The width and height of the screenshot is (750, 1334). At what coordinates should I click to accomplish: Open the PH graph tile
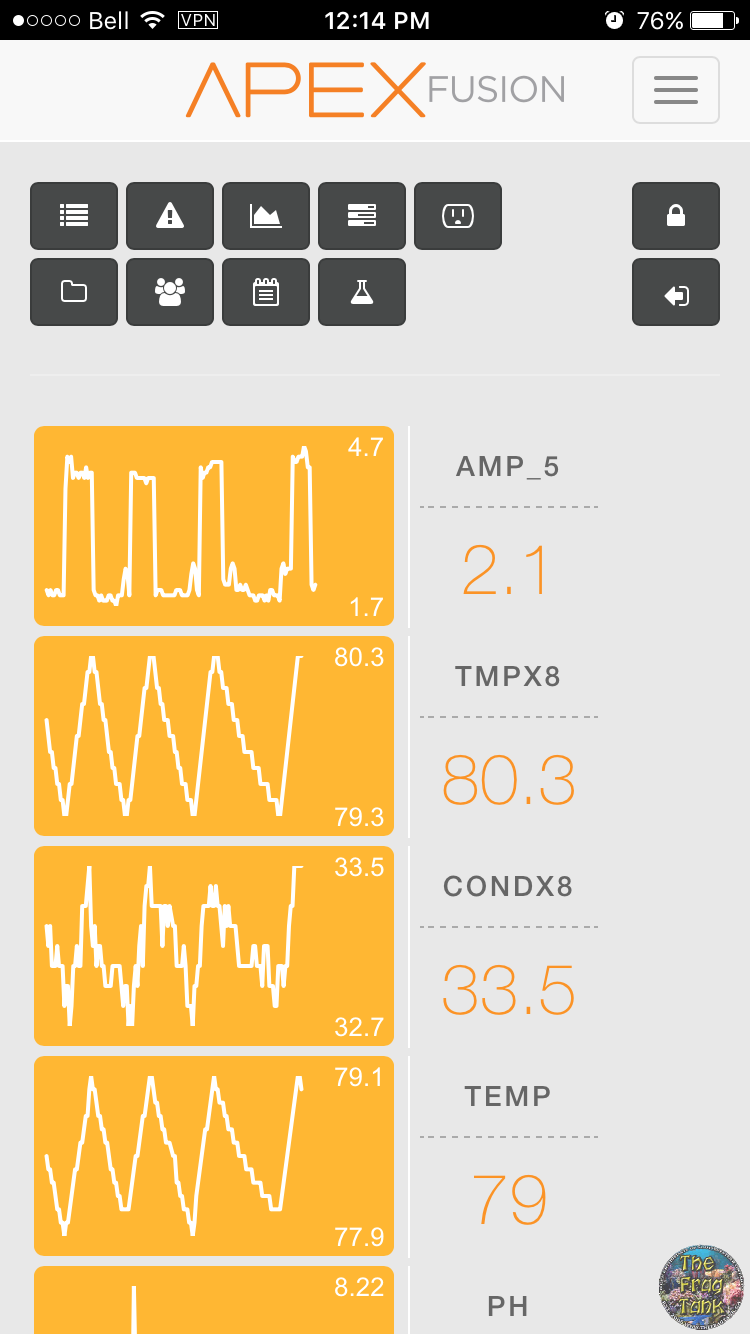(x=214, y=1300)
